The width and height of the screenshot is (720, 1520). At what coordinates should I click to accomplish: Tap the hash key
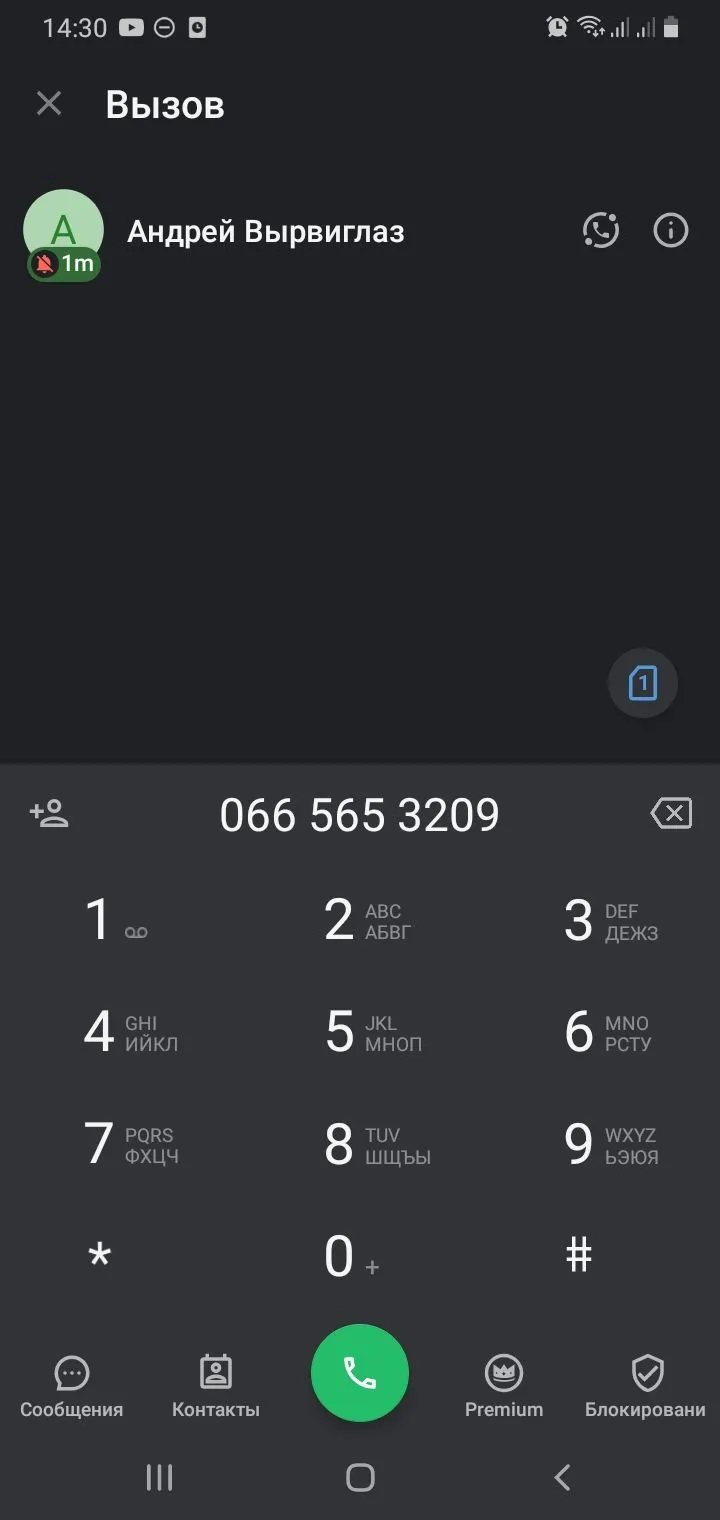click(580, 1255)
